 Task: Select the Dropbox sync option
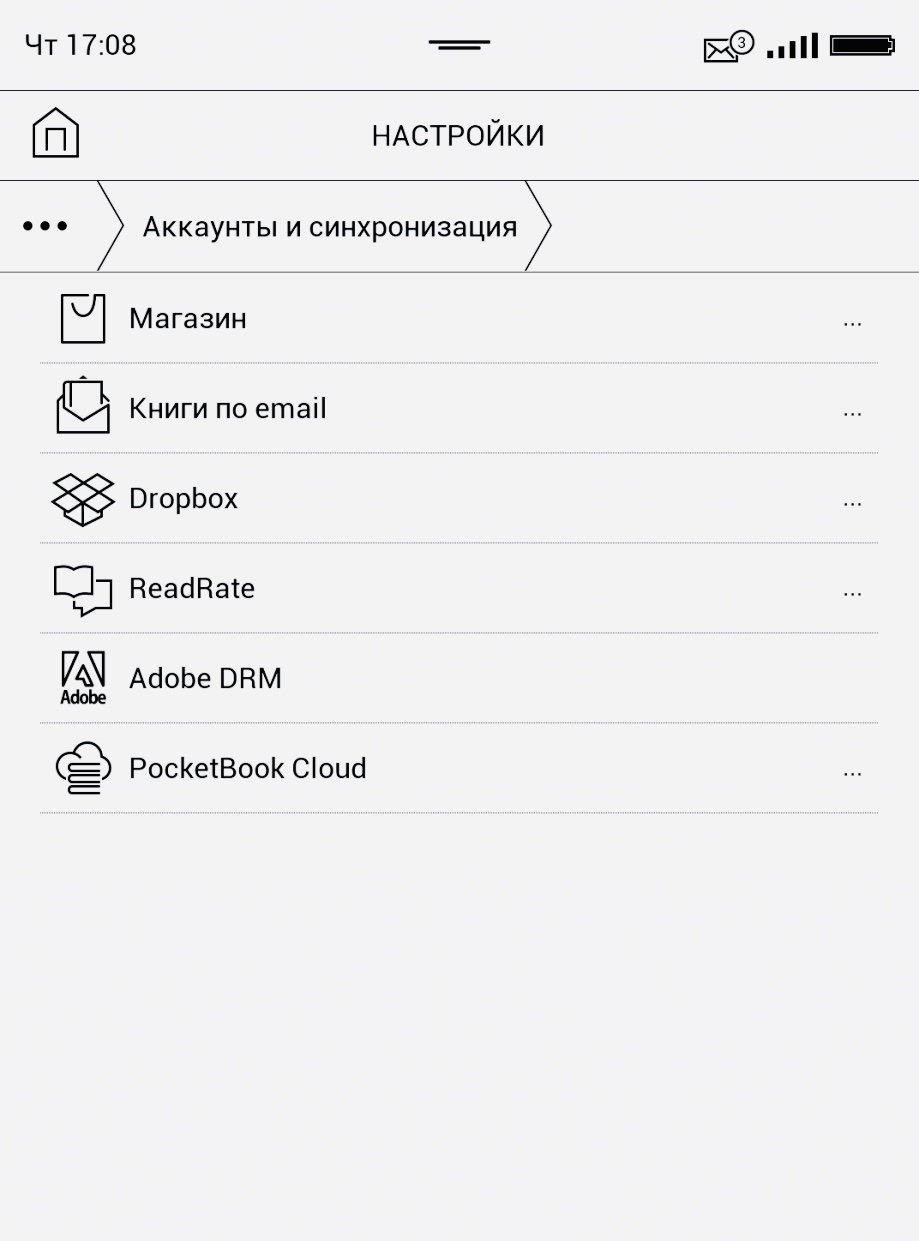(x=184, y=499)
